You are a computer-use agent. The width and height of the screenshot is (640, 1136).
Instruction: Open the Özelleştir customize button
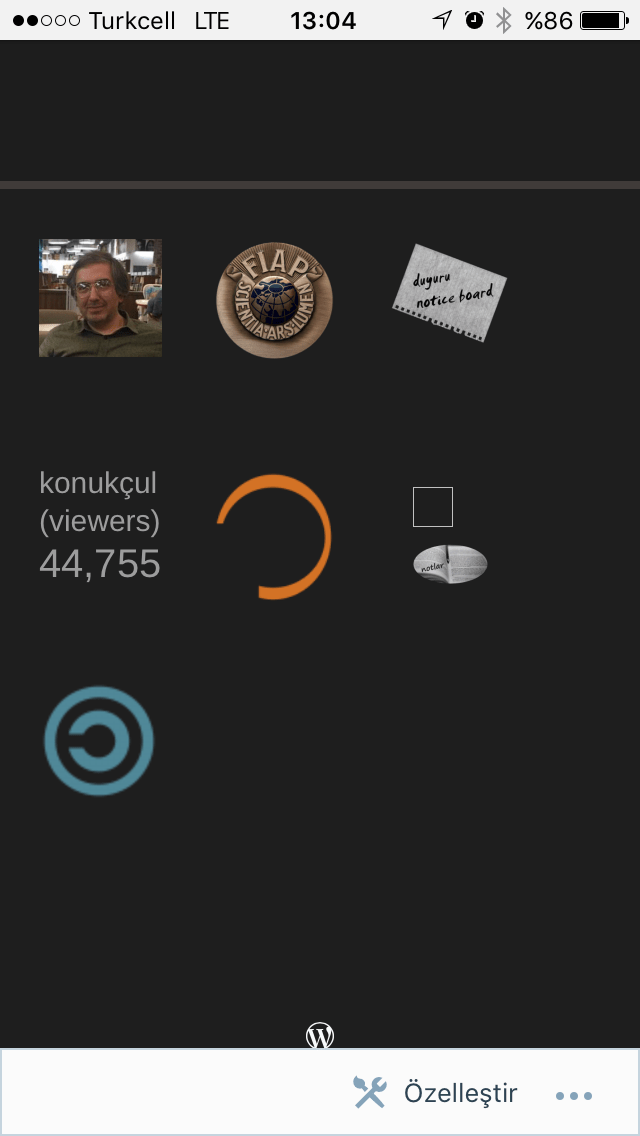coord(436,1093)
